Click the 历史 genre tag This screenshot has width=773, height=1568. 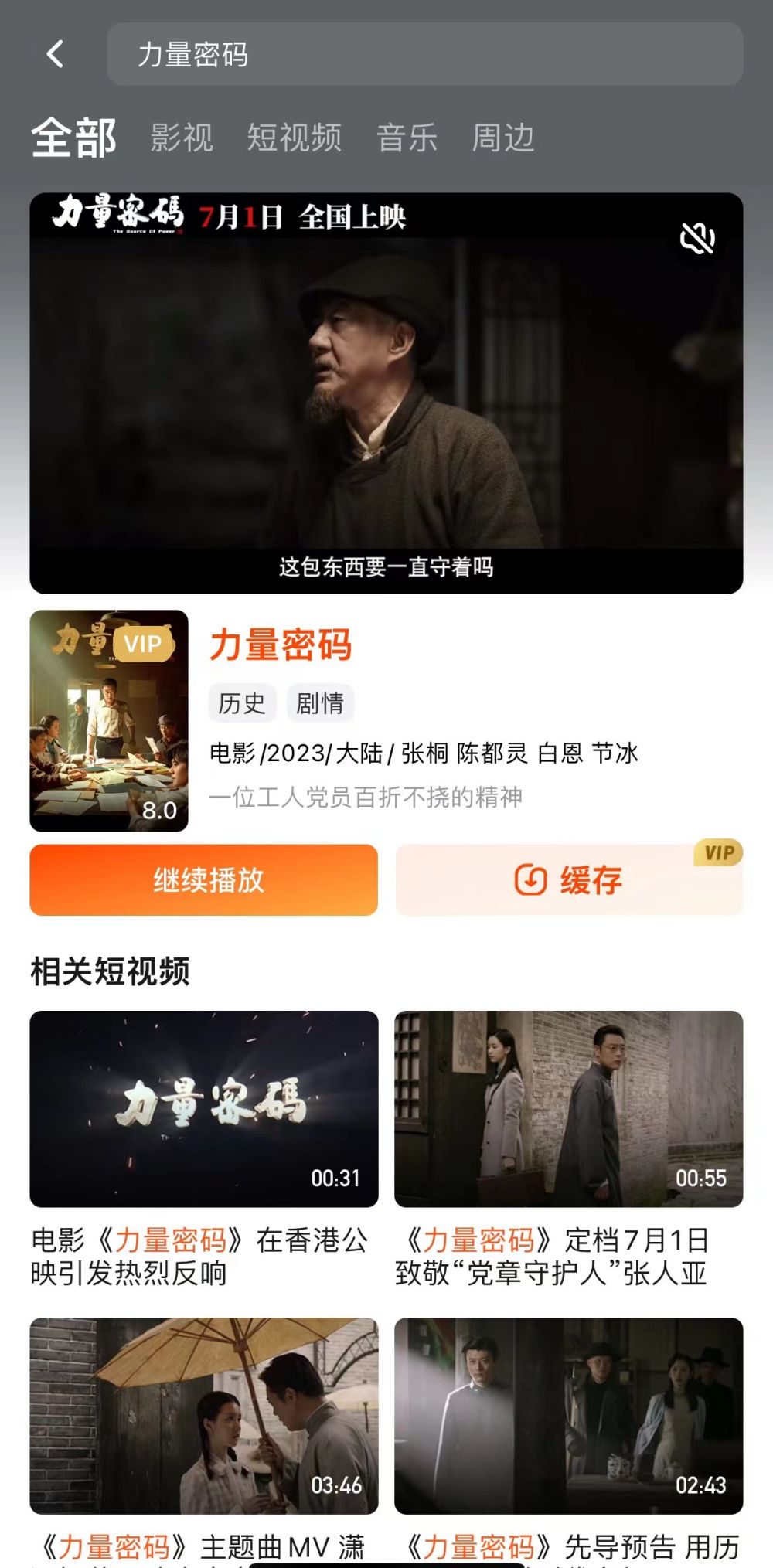coord(242,704)
